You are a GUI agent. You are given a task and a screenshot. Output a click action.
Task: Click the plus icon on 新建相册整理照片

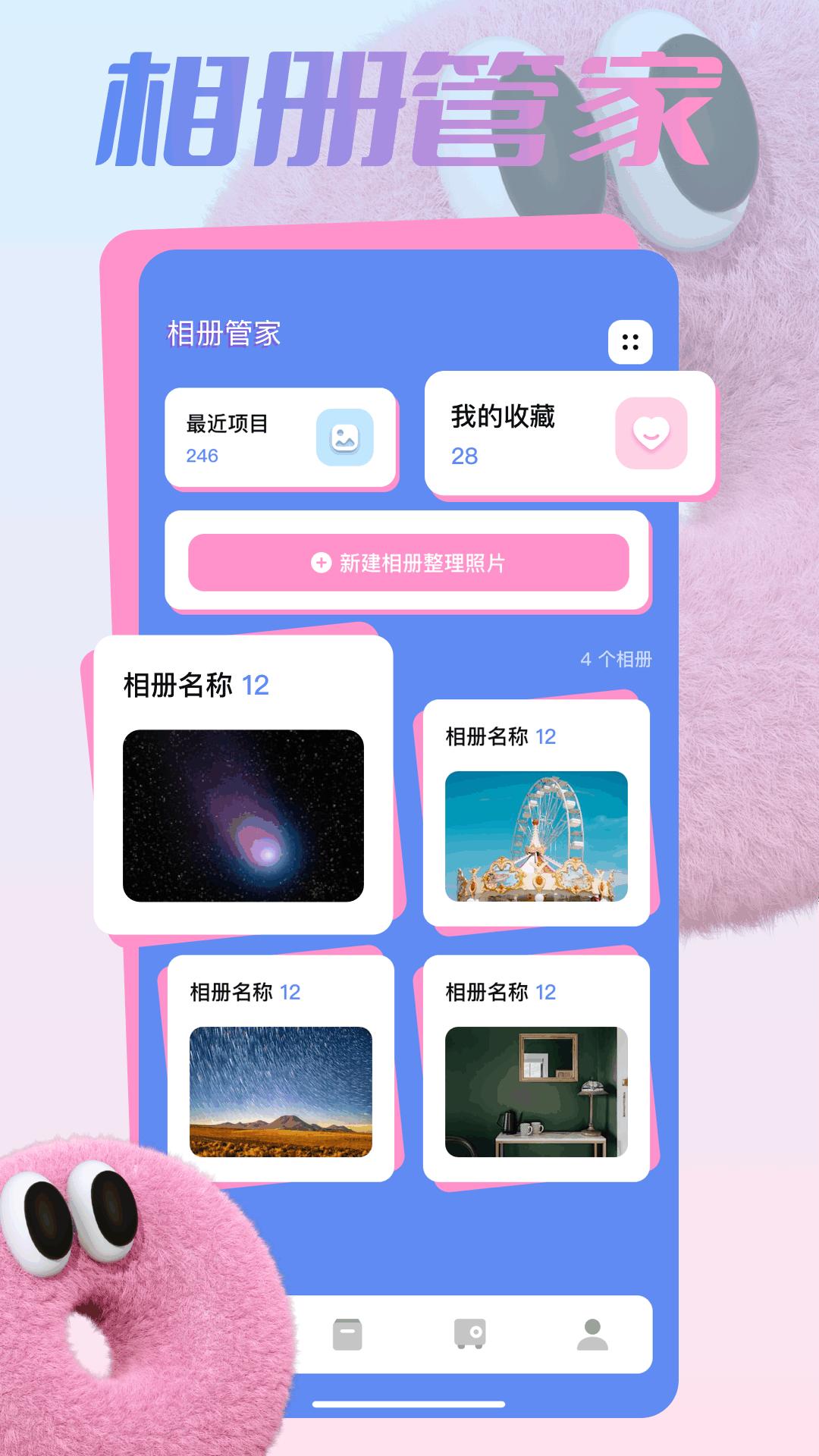click(320, 563)
